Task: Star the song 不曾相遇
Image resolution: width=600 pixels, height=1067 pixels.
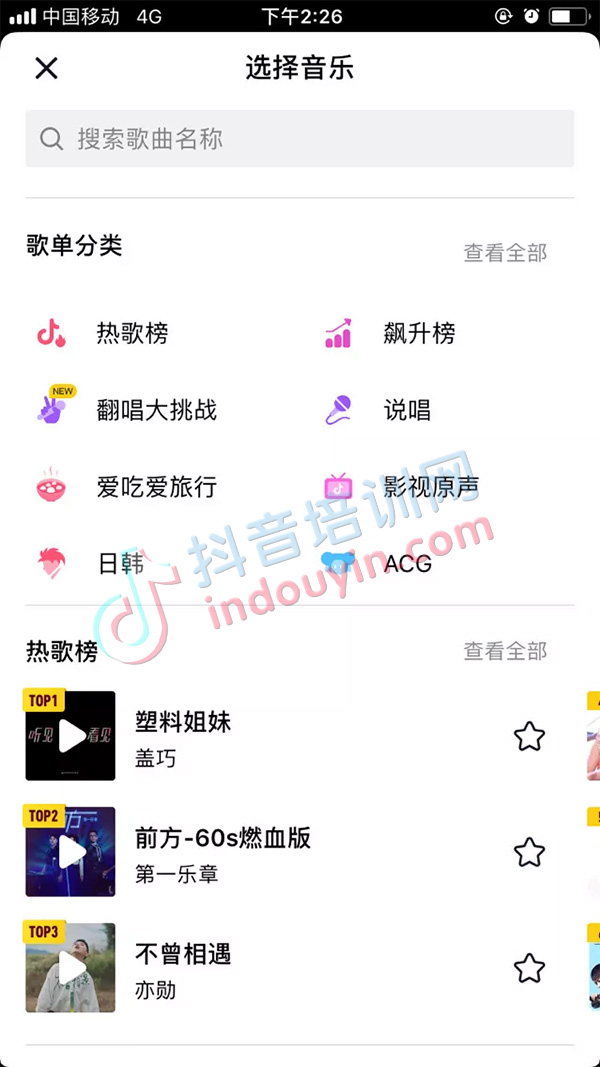Action: point(529,968)
